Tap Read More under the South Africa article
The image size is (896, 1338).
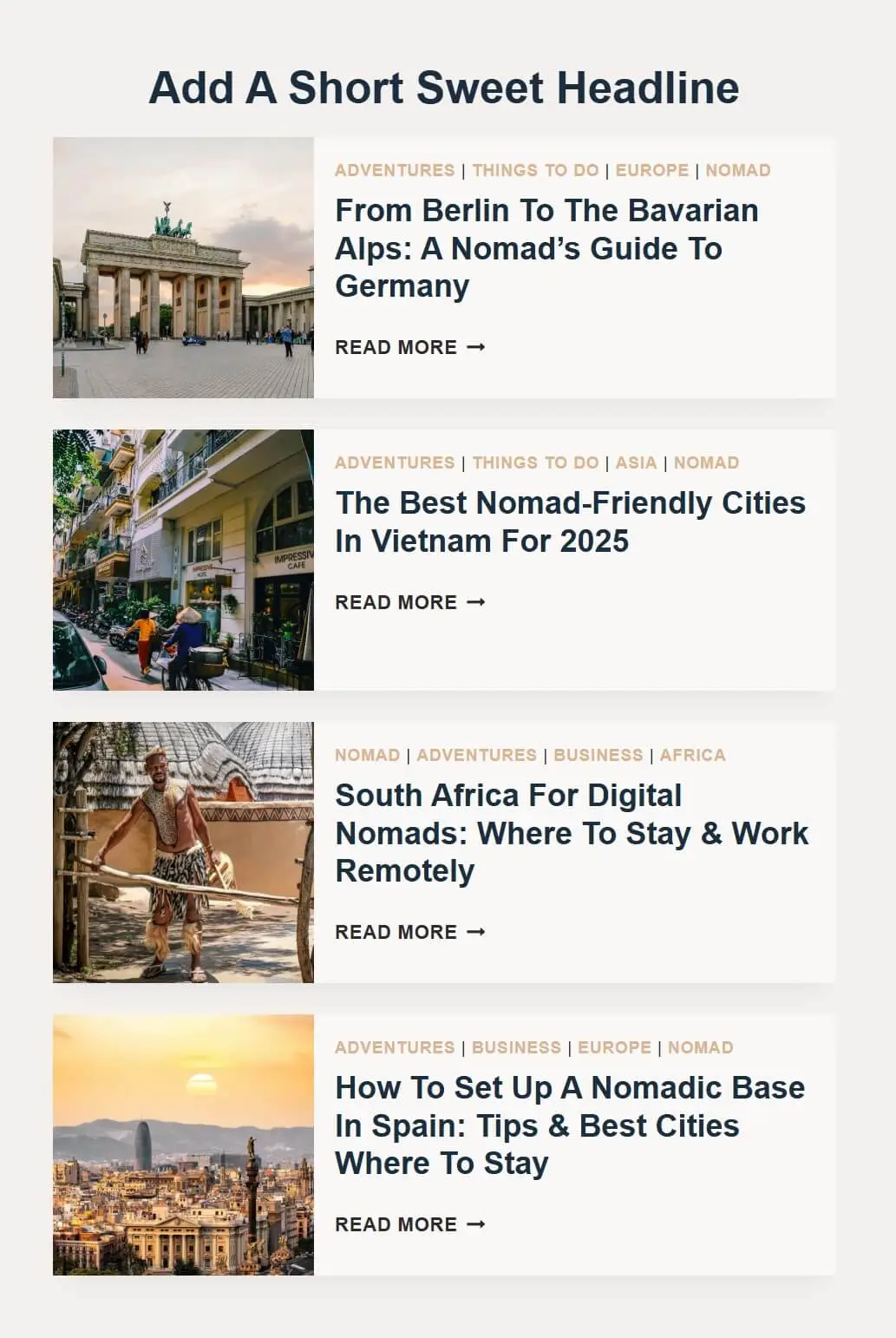(x=410, y=932)
